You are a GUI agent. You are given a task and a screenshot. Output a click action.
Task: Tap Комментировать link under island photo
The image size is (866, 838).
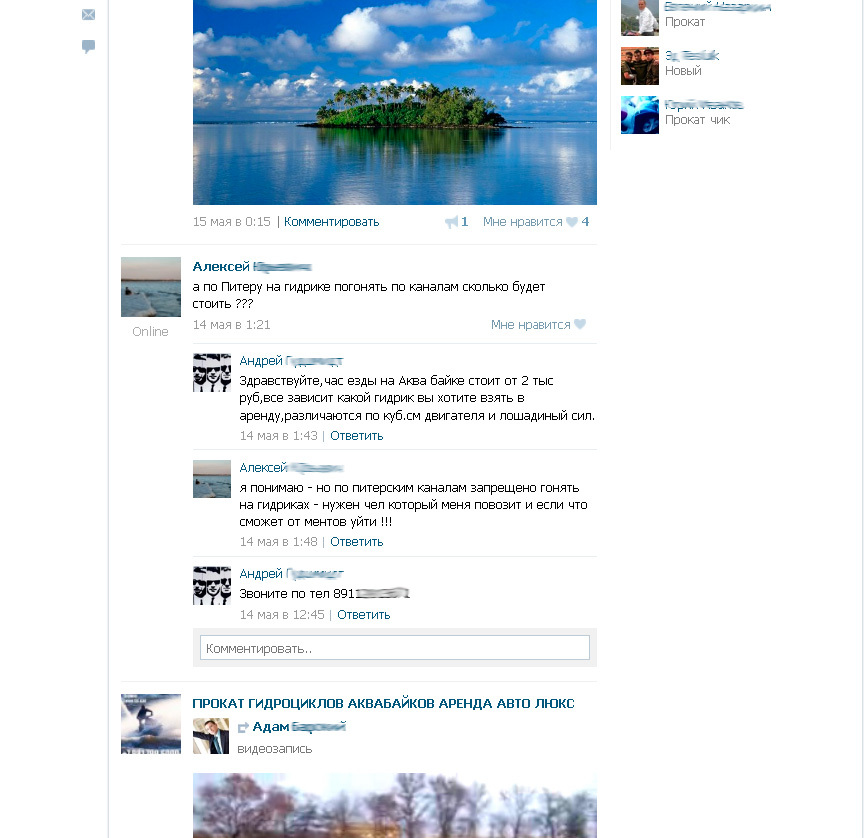(331, 222)
